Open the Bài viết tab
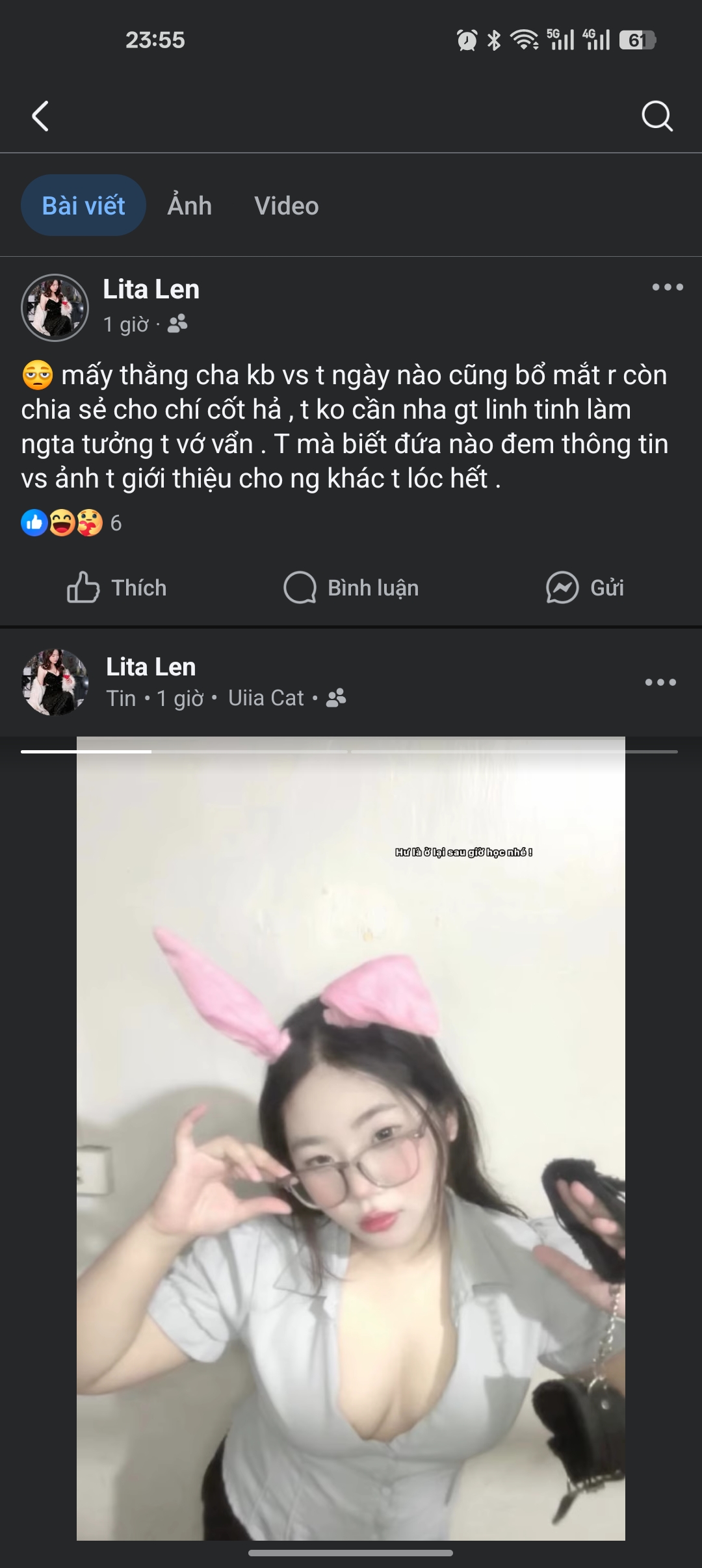This screenshot has height=1568, width=702. (x=83, y=205)
